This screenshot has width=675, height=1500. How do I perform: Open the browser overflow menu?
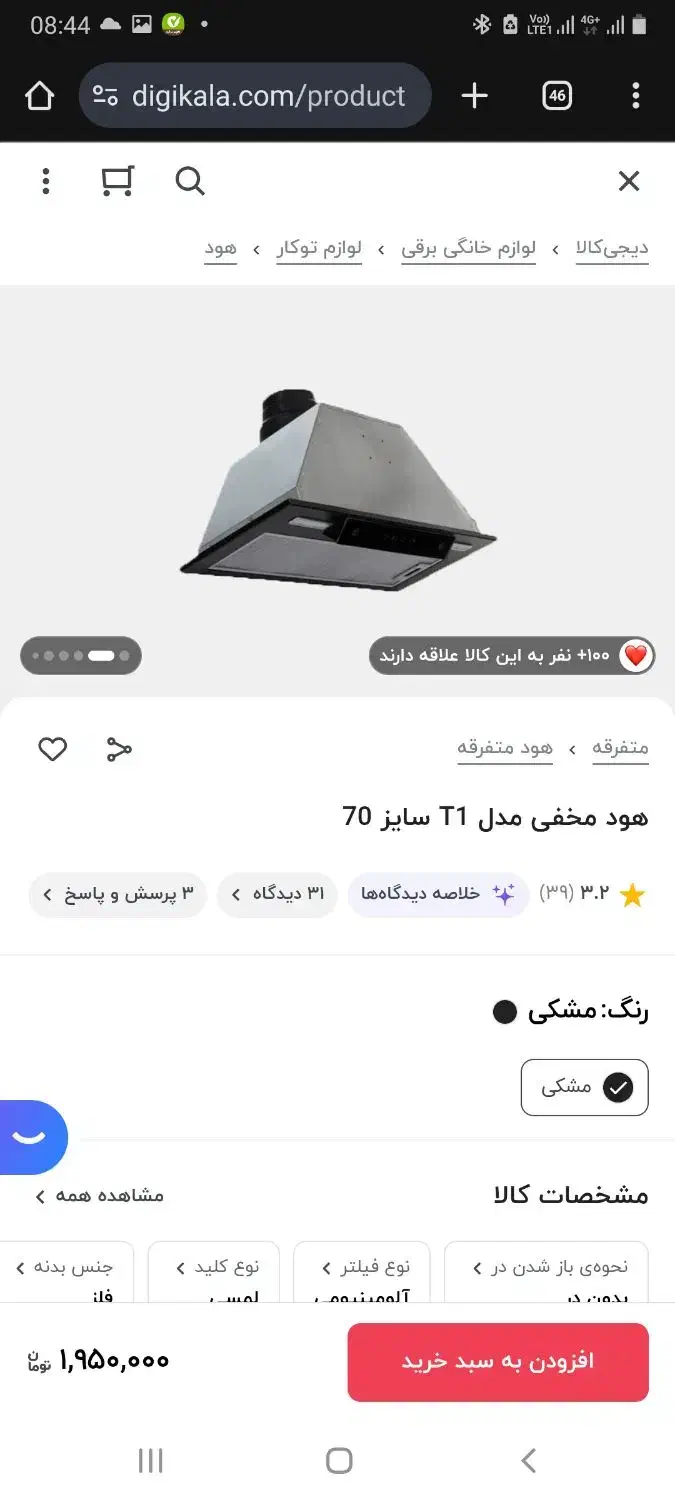[635, 96]
